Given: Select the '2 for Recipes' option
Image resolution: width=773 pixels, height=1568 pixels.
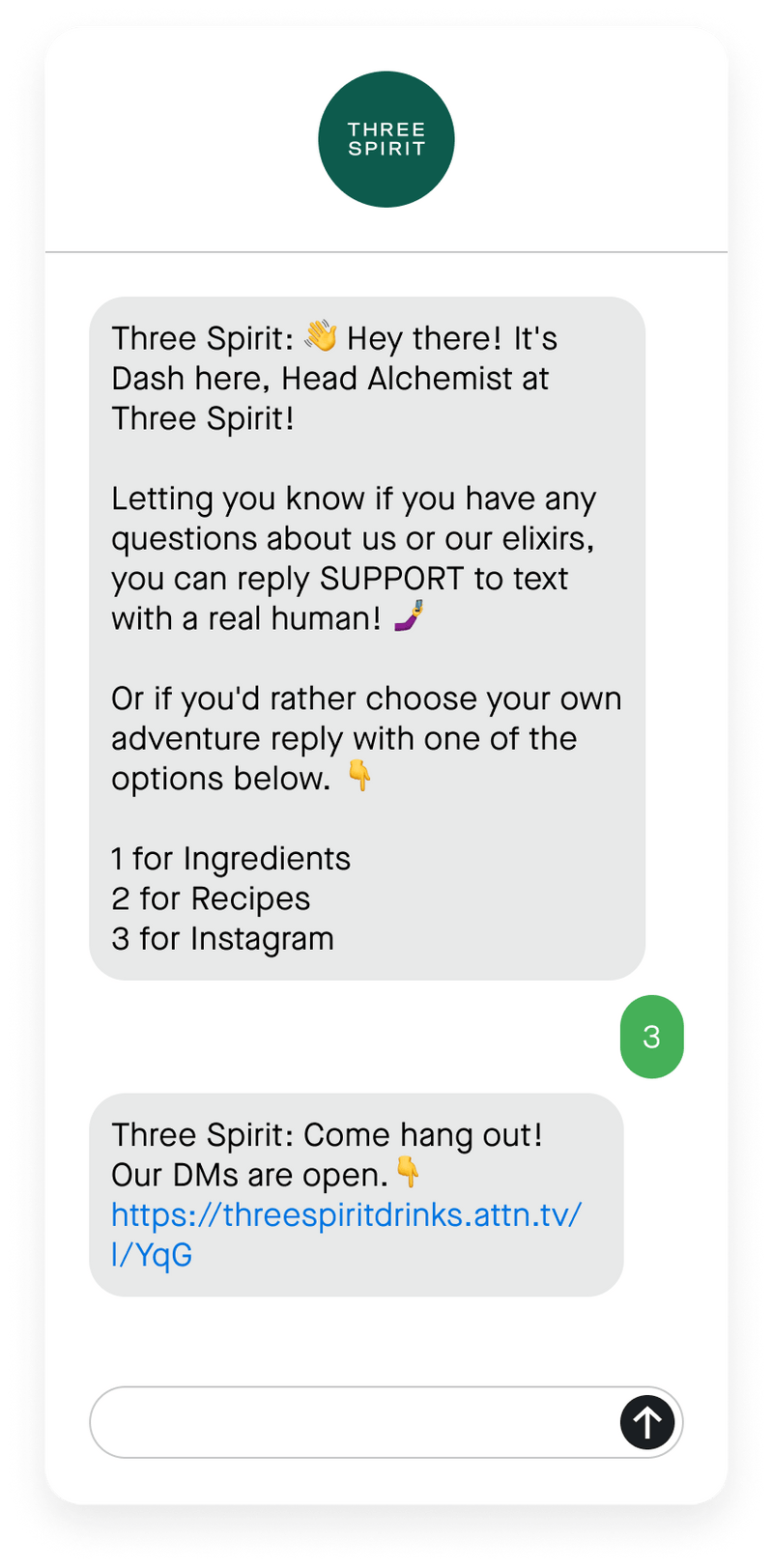Looking at the screenshot, I should pyautogui.click(x=211, y=898).
